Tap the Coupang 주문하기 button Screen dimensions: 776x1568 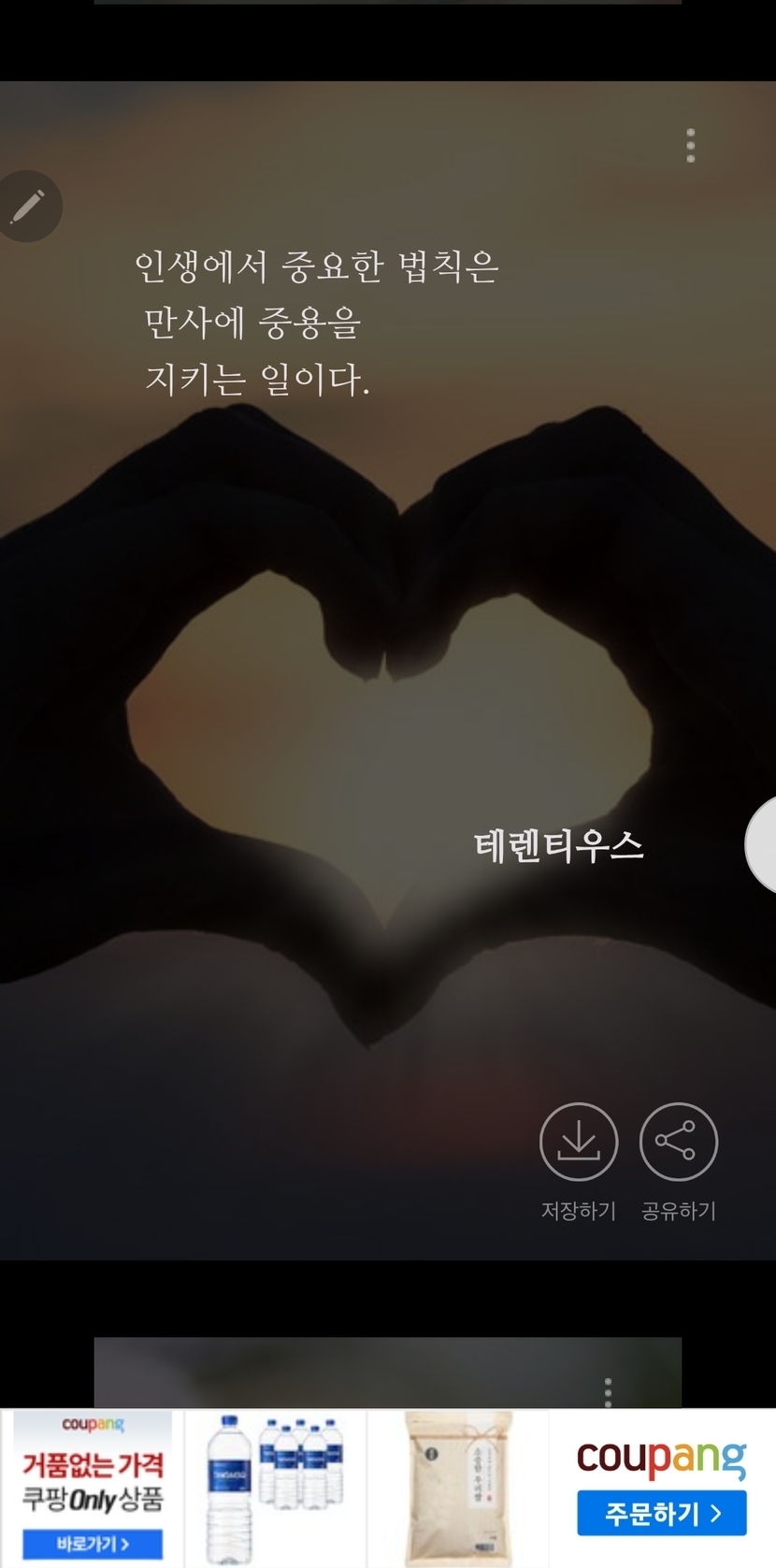coord(662,1513)
